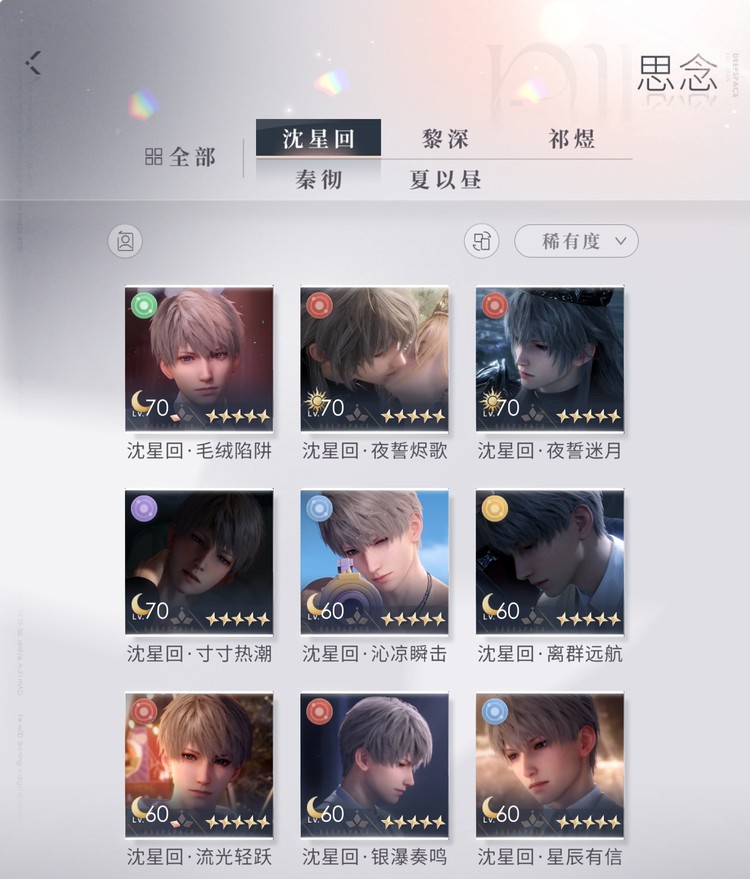Switch to the 秦彻 tab
Image resolution: width=750 pixels, height=879 pixels.
coord(318,180)
